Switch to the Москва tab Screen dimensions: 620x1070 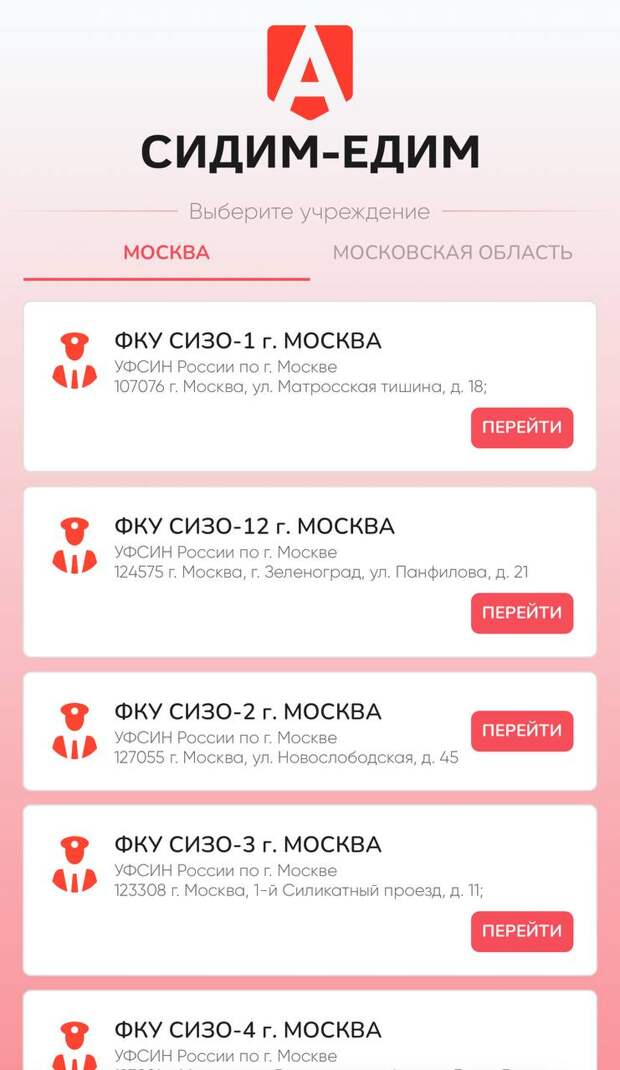click(x=166, y=253)
